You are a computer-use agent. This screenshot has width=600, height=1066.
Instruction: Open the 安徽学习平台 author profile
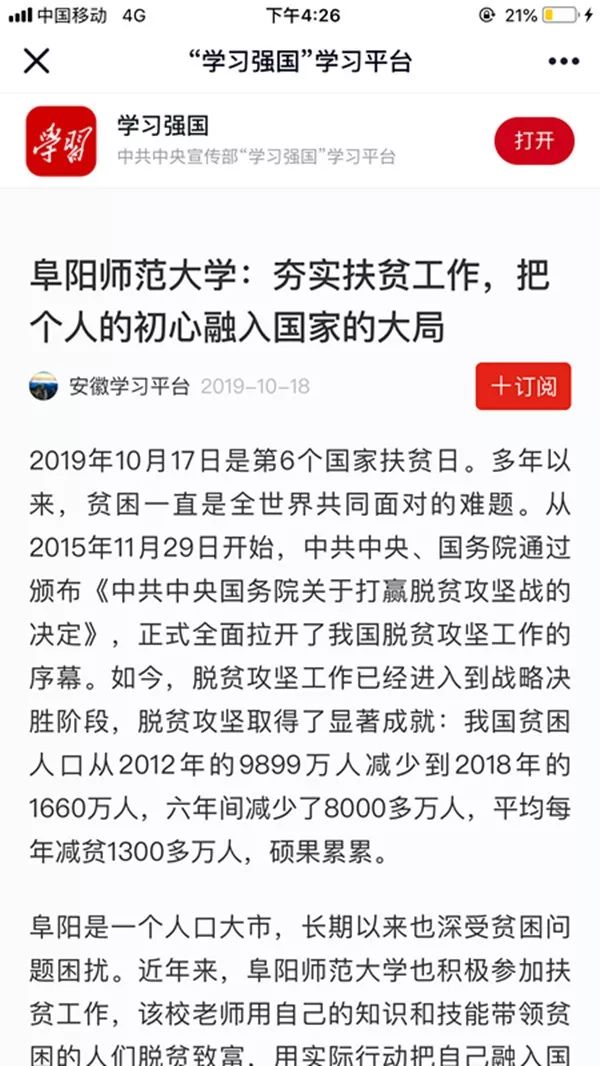pyautogui.click(x=109, y=386)
